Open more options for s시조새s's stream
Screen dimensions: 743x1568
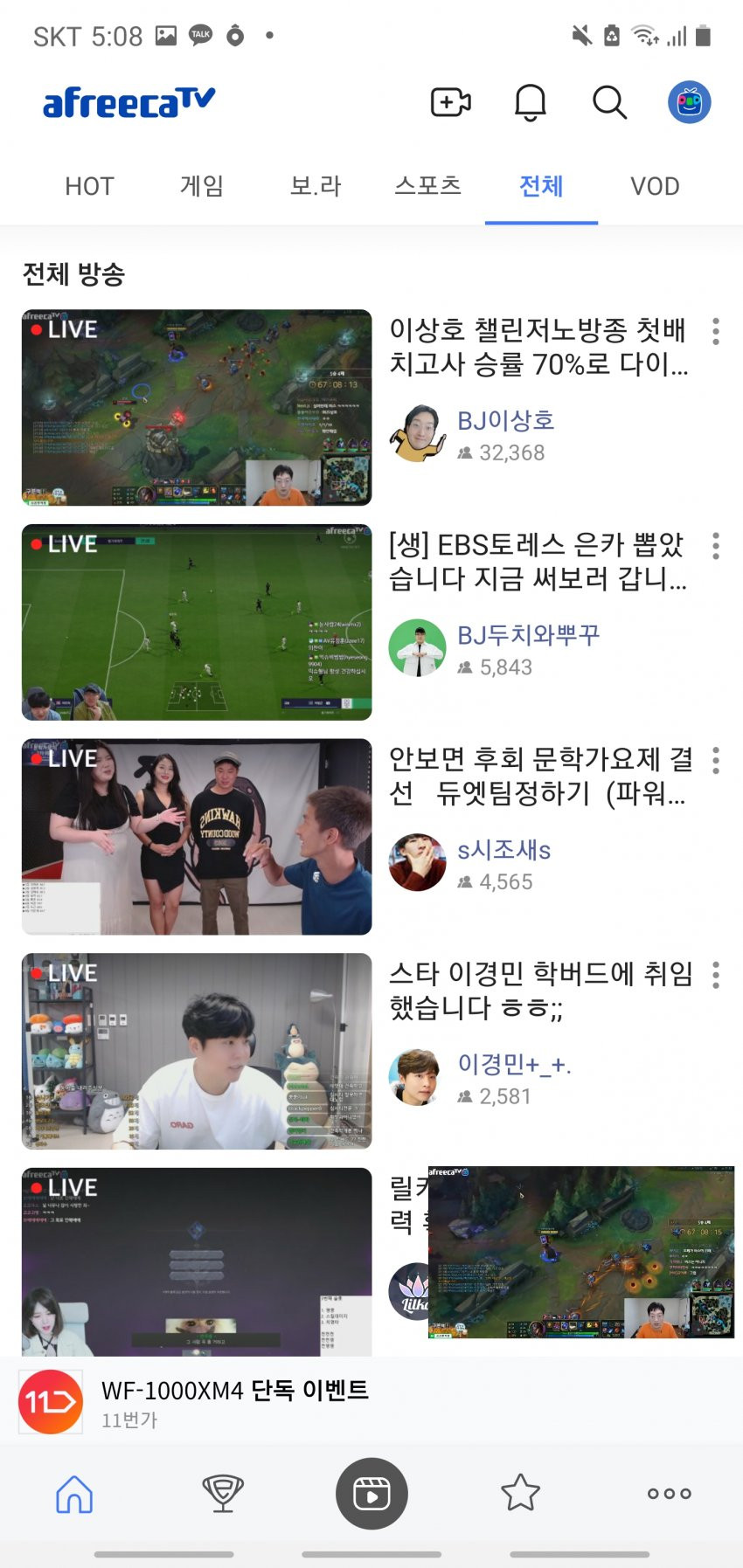coord(716,761)
